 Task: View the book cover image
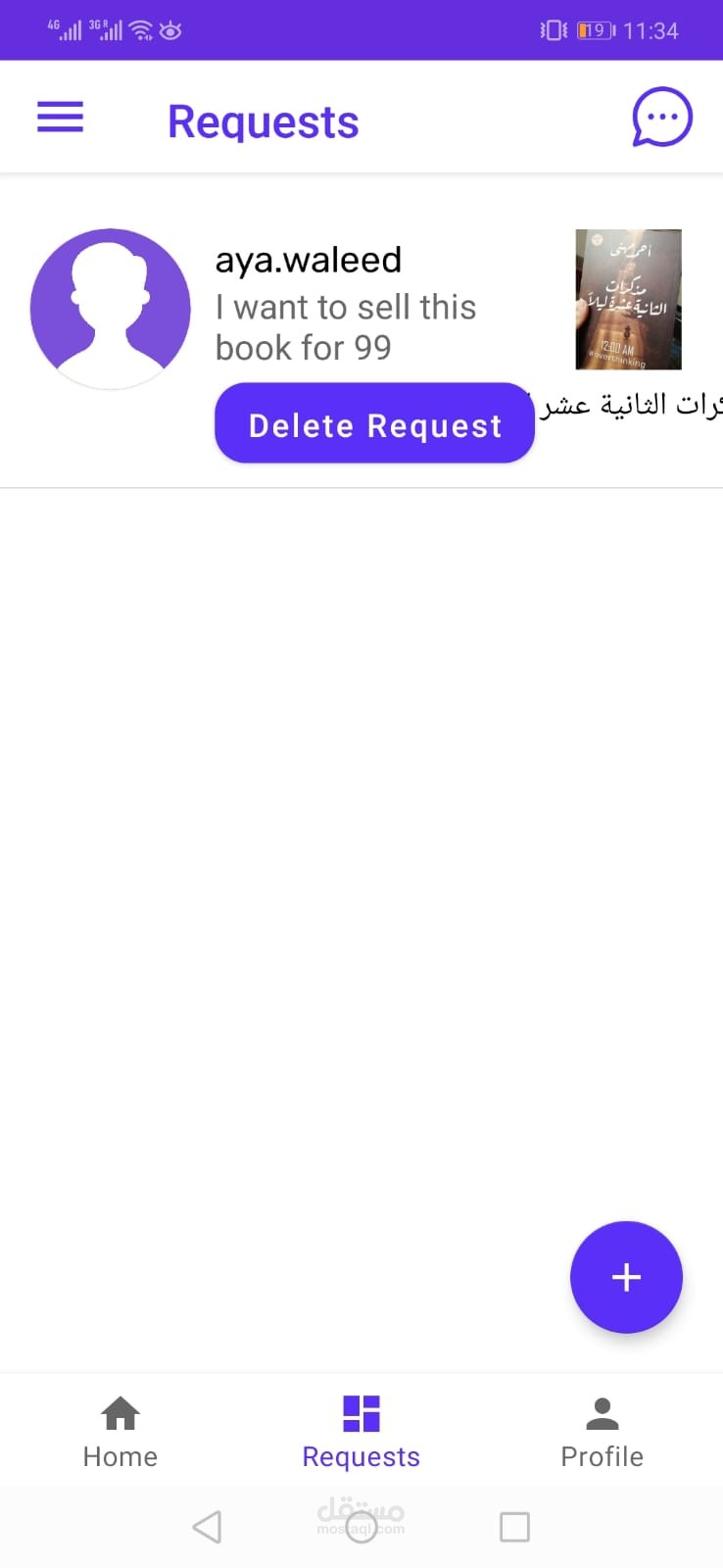(x=628, y=299)
